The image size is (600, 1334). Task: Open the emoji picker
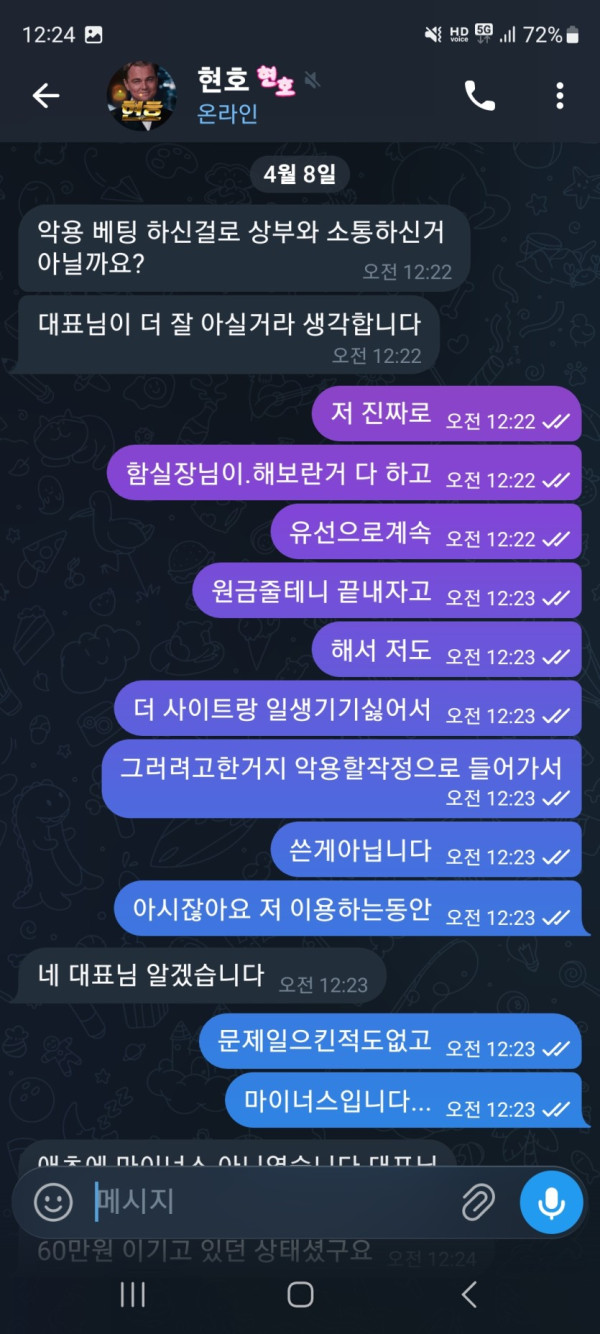[x=53, y=1201]
